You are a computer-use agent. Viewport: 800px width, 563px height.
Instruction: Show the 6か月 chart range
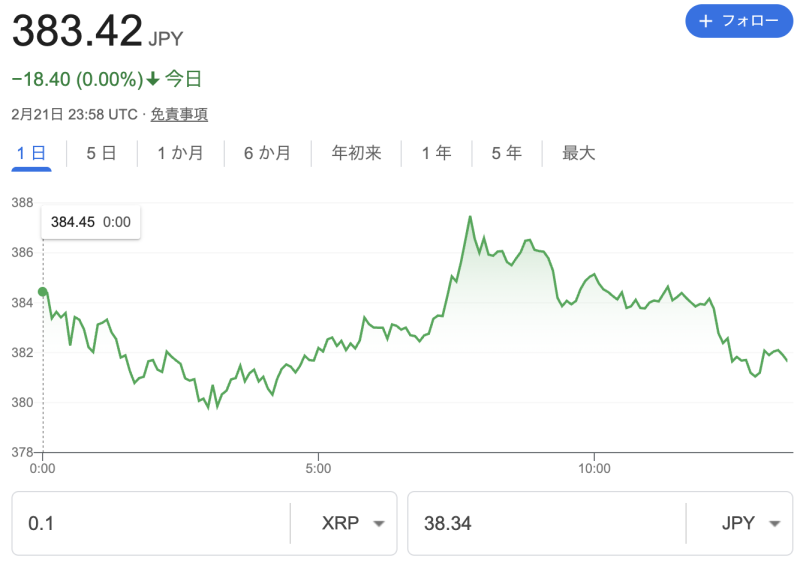tap(267, 153)
